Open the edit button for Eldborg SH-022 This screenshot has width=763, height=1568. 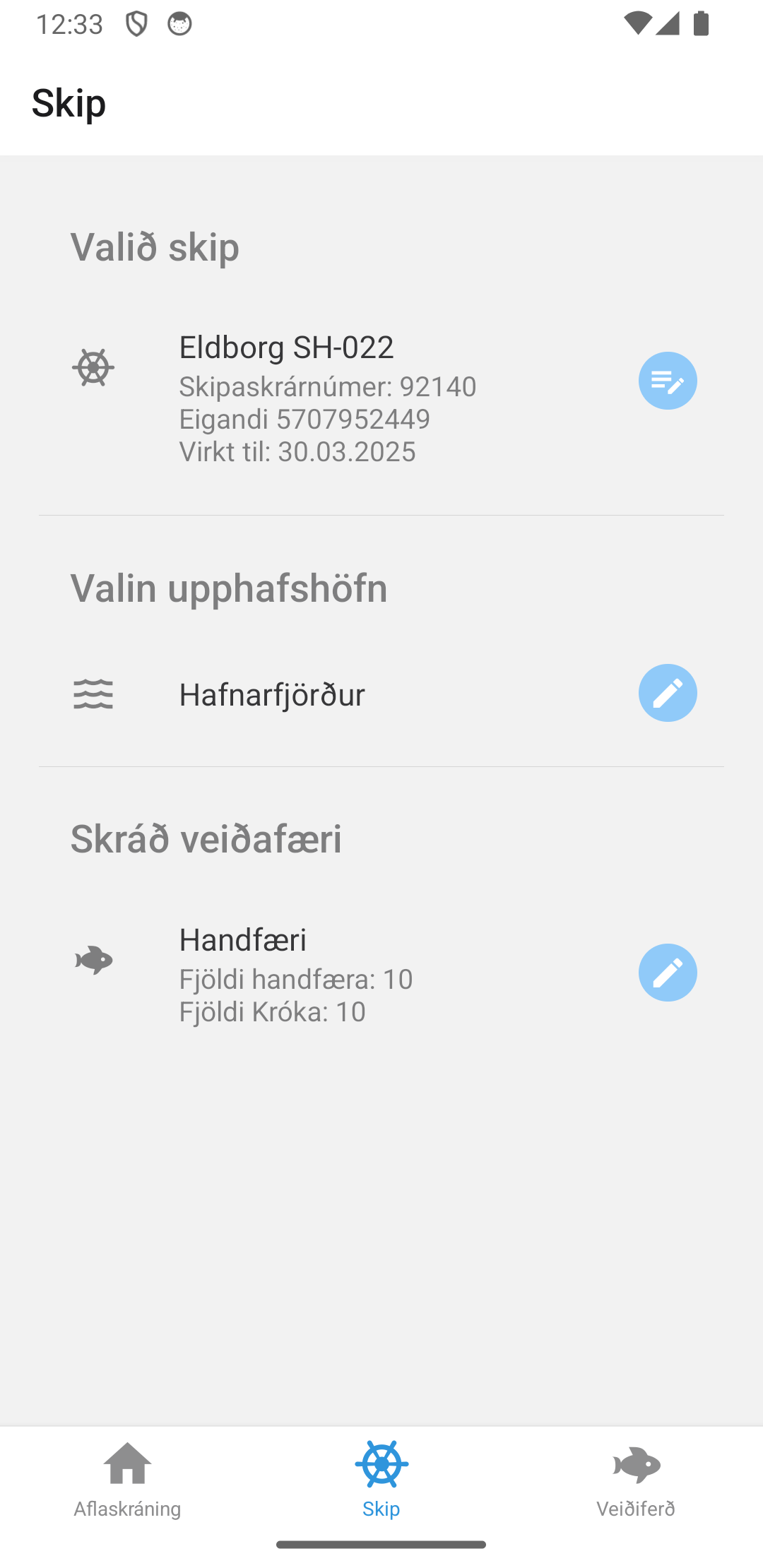coord(668,380)
